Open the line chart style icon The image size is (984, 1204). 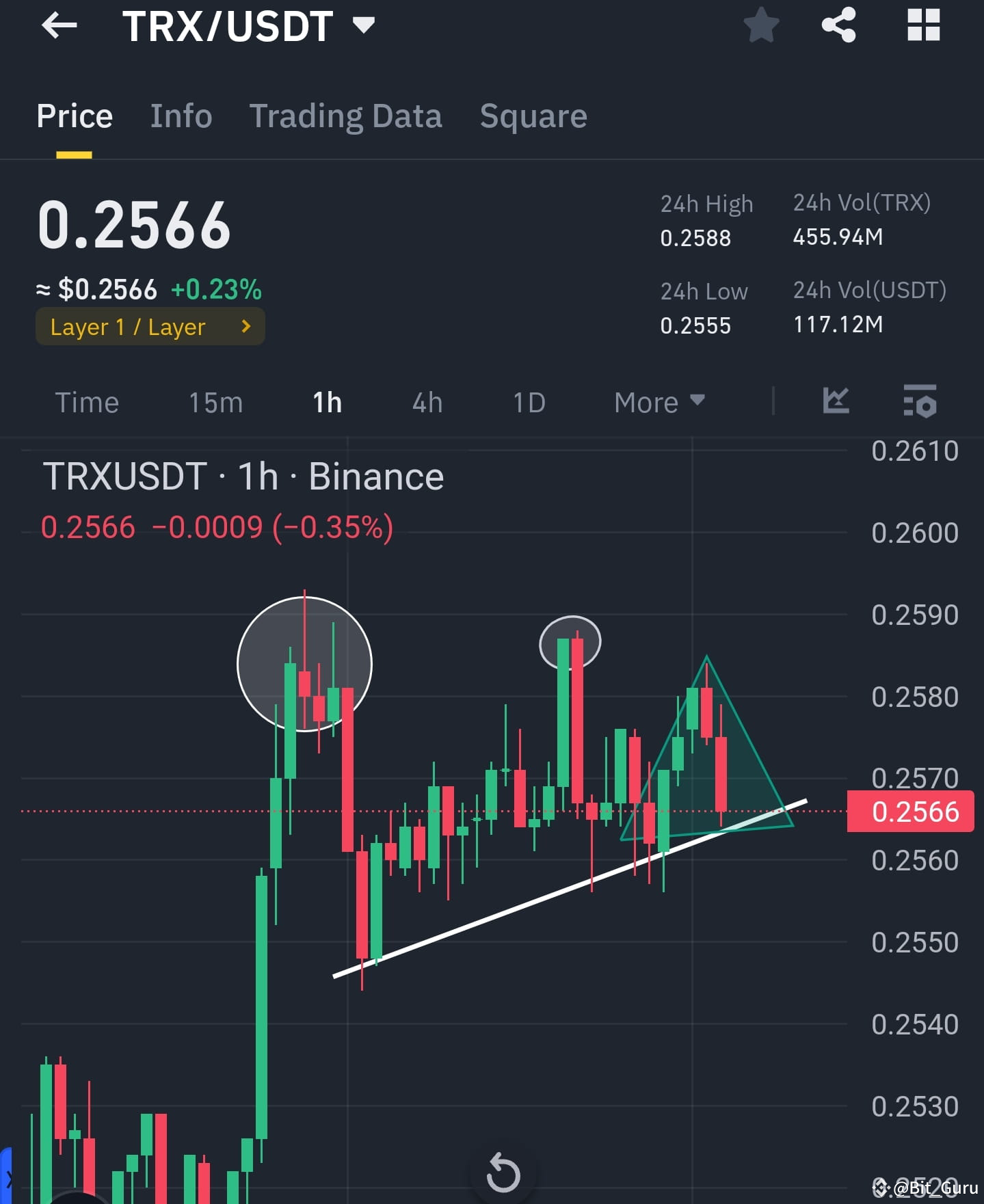835,402
